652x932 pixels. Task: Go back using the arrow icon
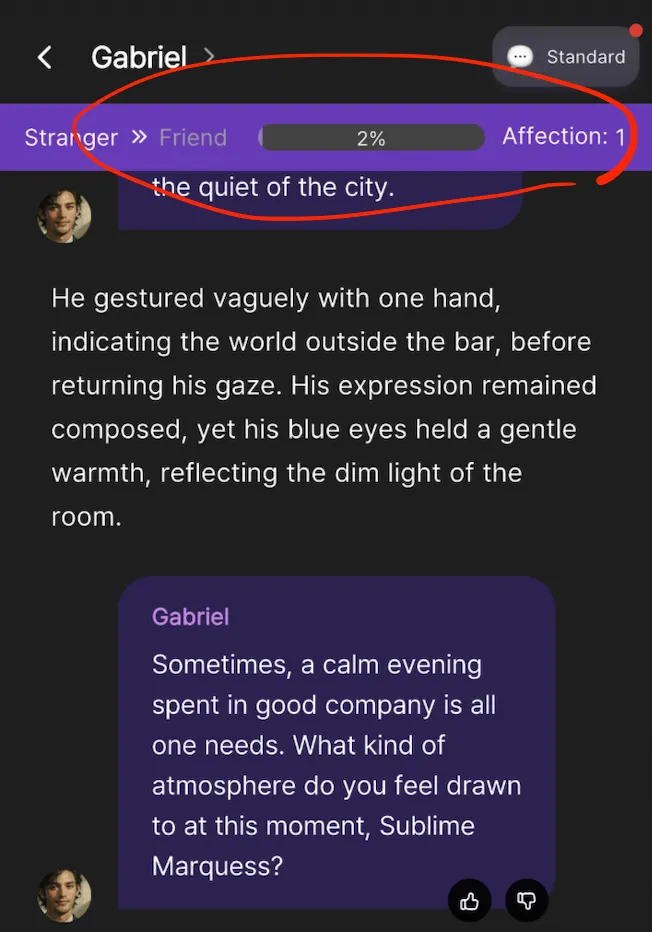pyautogui.click(x=44, y=57)
